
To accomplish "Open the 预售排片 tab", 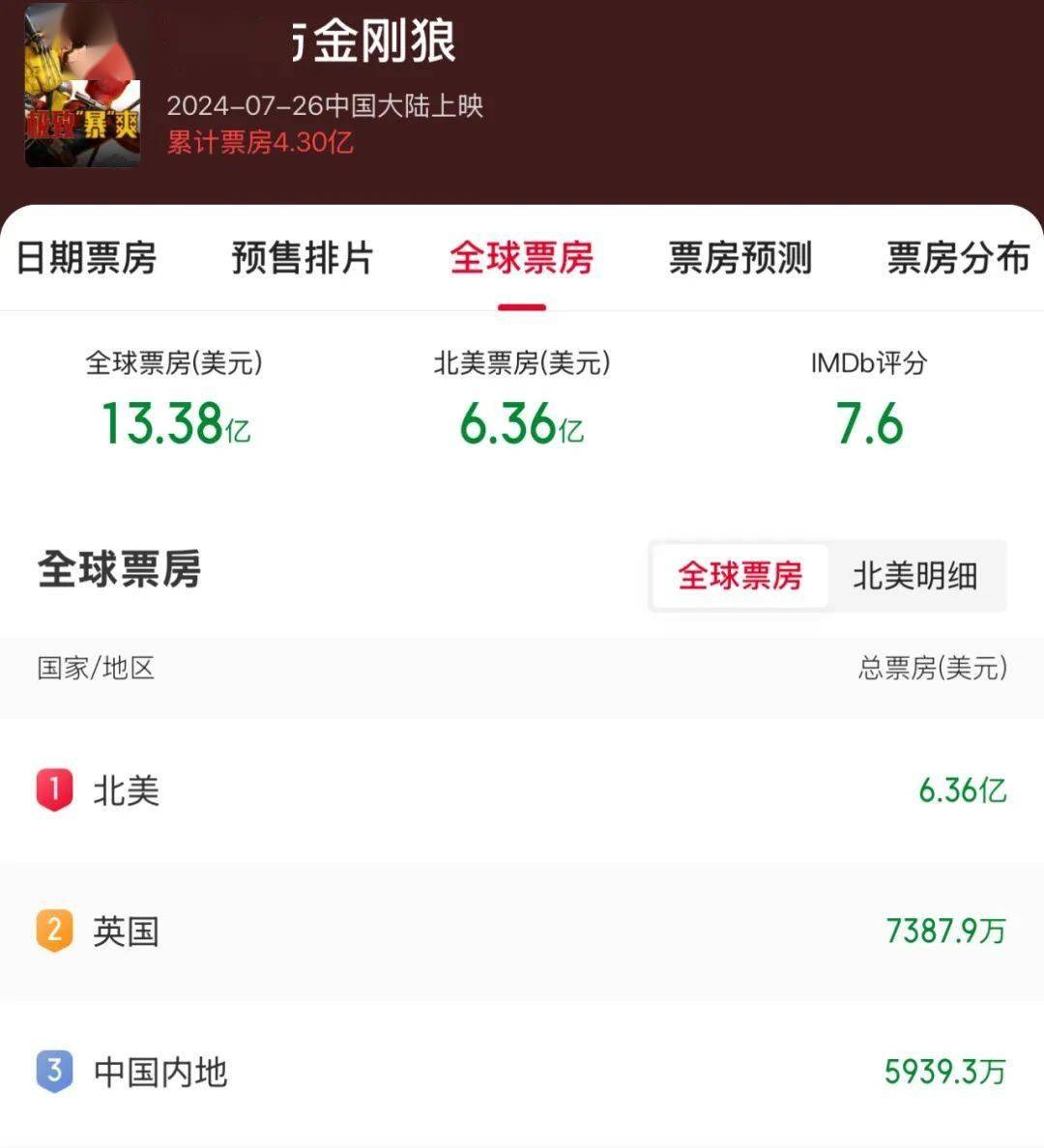I will 303,258.
